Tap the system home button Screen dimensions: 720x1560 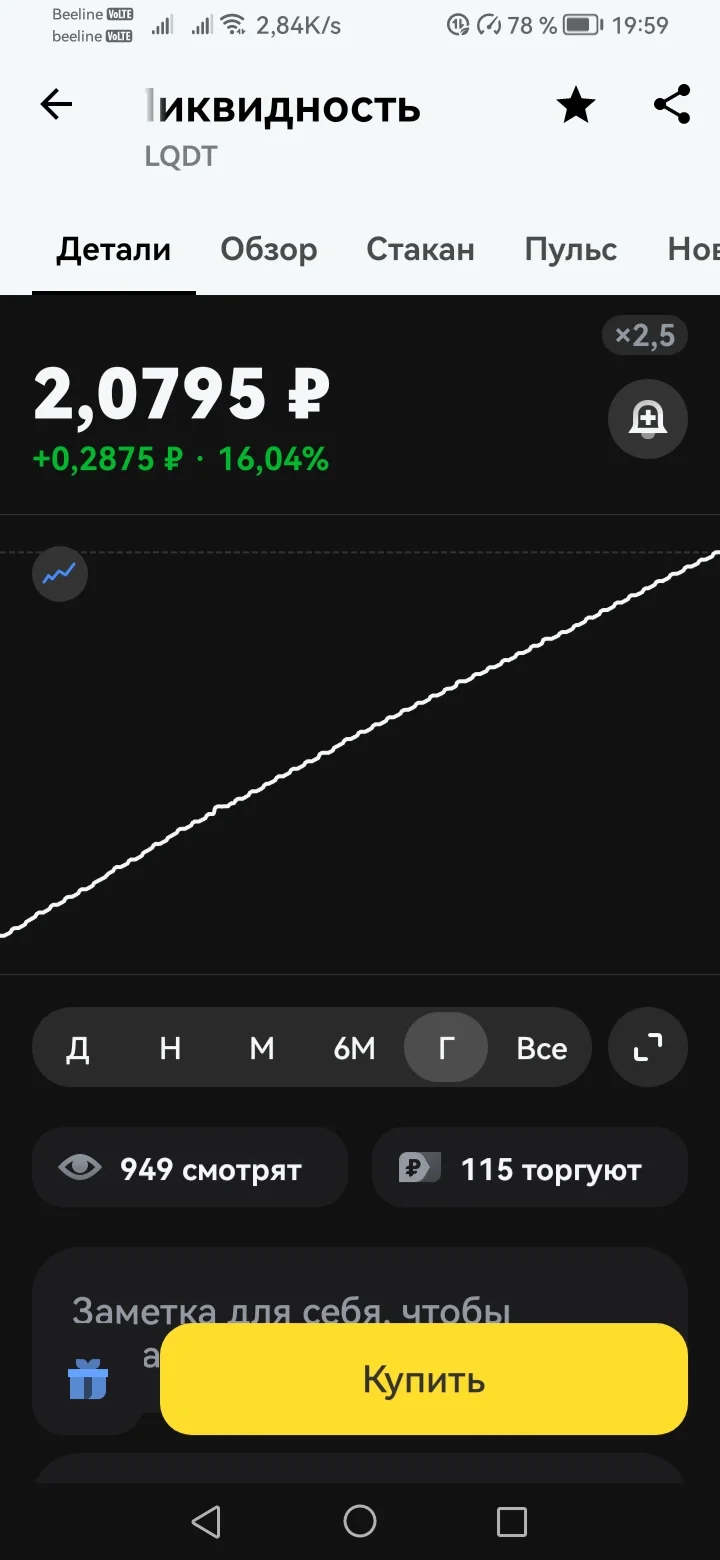tap(360, 1521)
